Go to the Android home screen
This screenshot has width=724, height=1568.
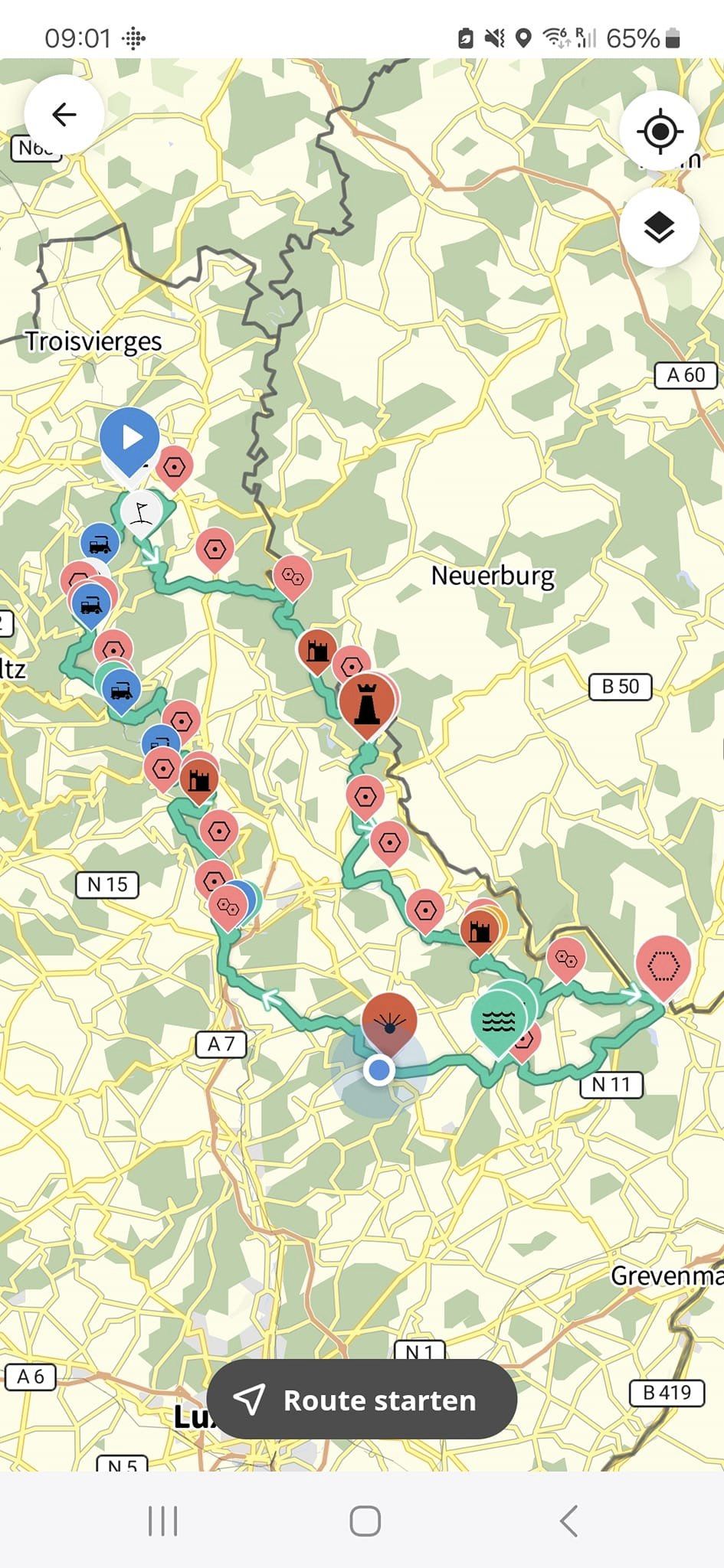pos(365,1521)
